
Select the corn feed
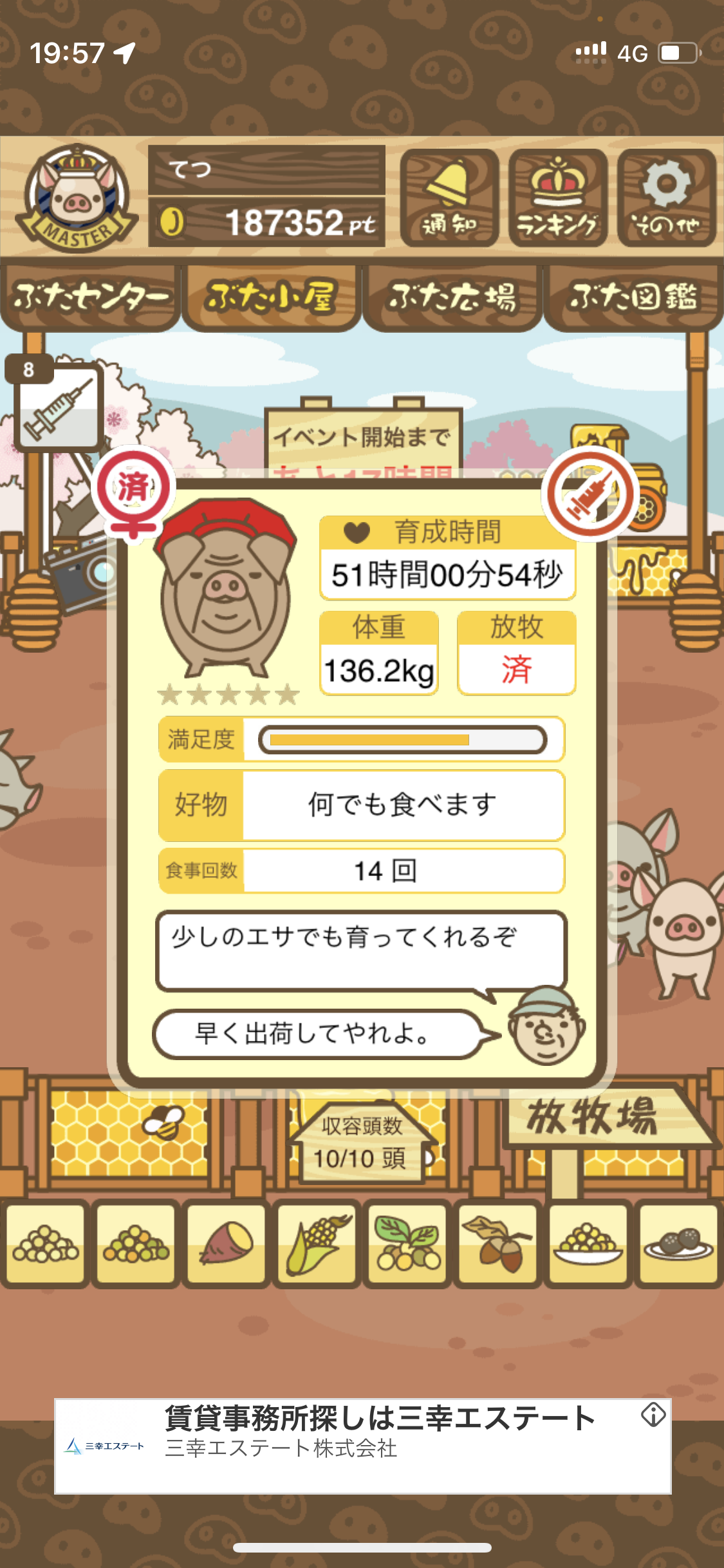click(x=317, y=1244)
